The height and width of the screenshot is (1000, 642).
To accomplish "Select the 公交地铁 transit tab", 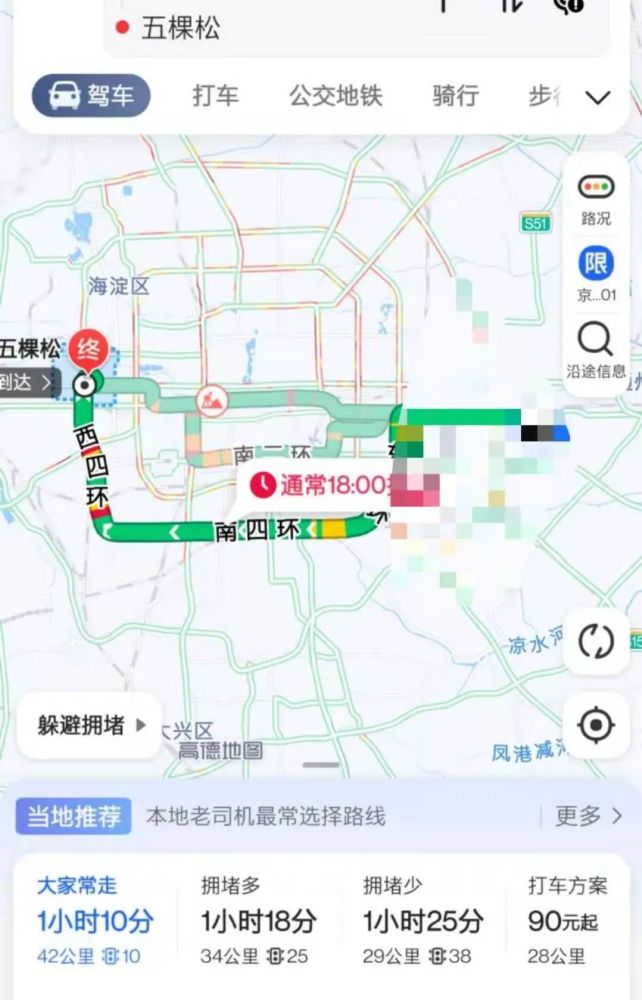I will [x=336, y=96].
